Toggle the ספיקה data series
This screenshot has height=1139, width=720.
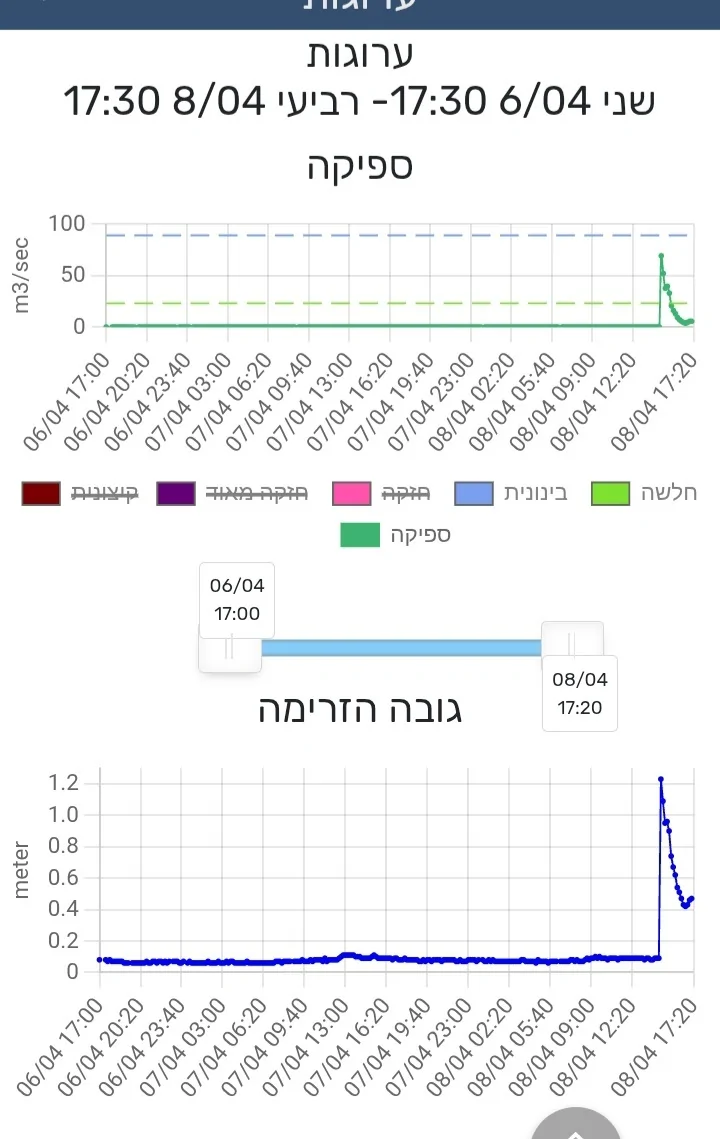395,535
